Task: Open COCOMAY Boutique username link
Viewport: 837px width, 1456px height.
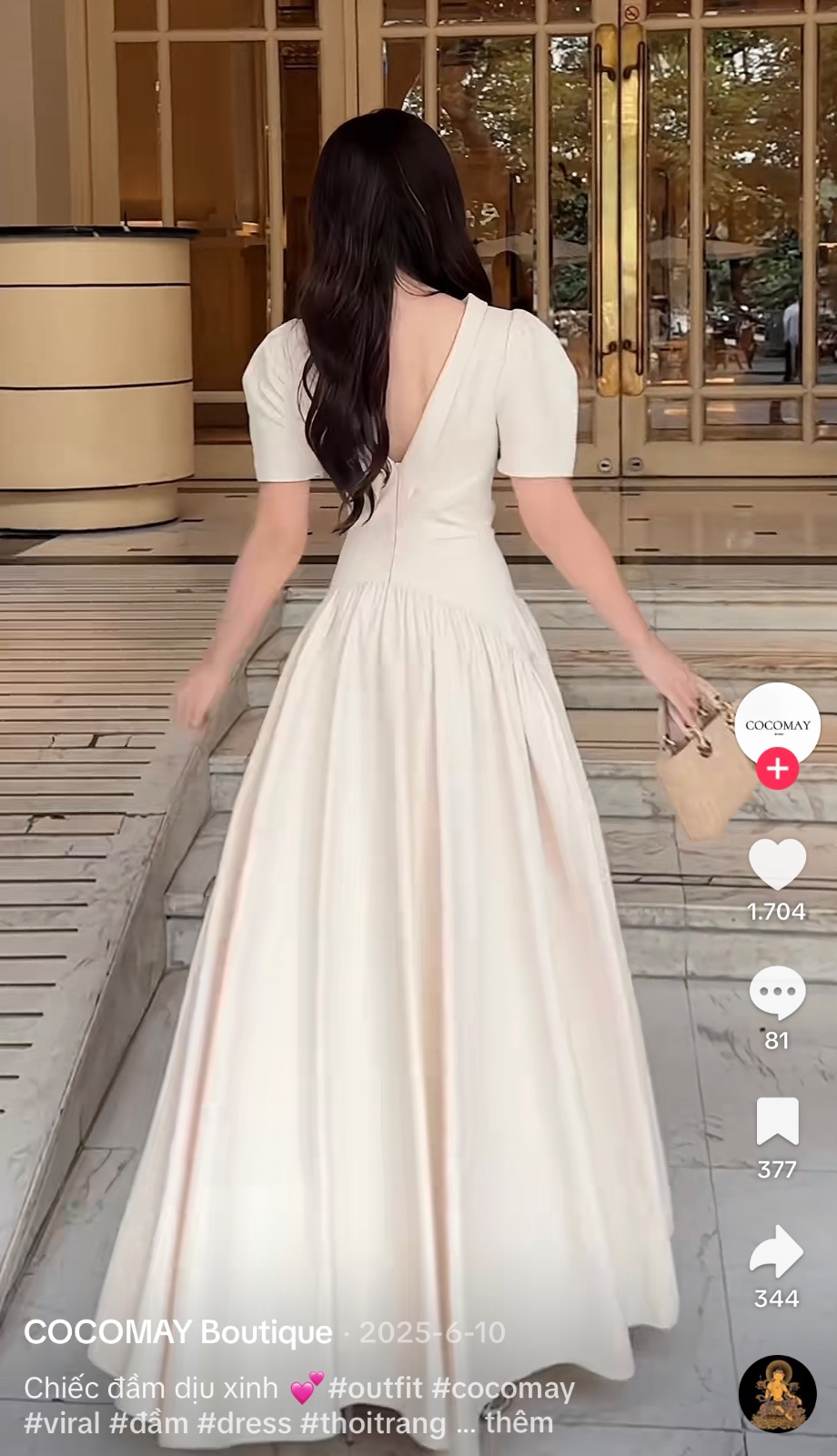Action: (178, 1332)
